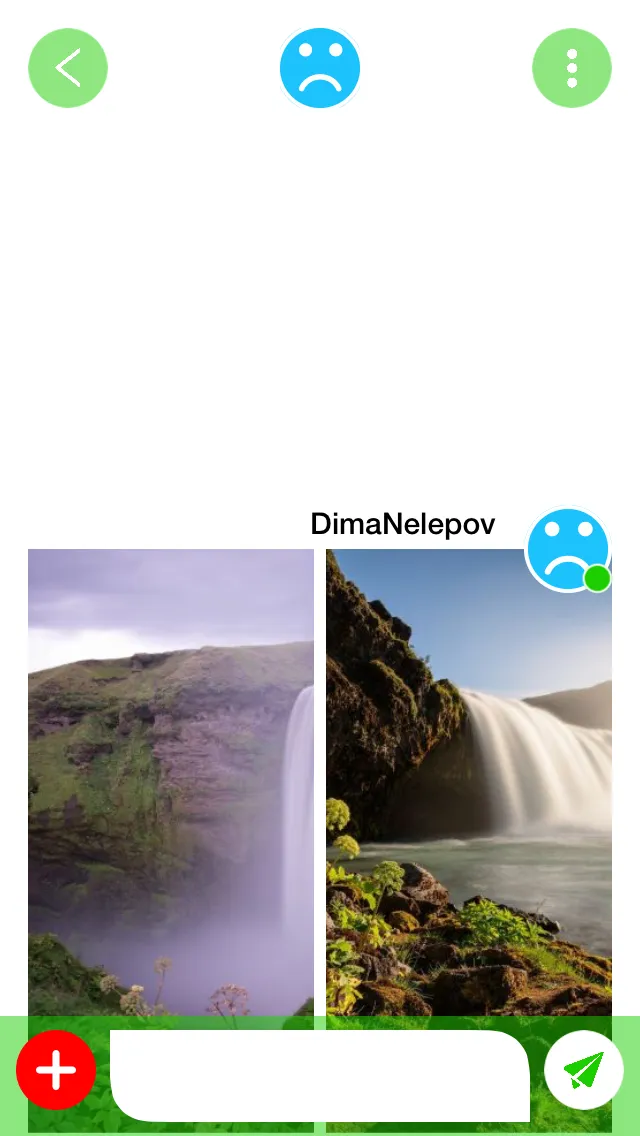The image size is (640, 1136).
Task: Open the misty purple waterfall photo
Action: (170, 780)
